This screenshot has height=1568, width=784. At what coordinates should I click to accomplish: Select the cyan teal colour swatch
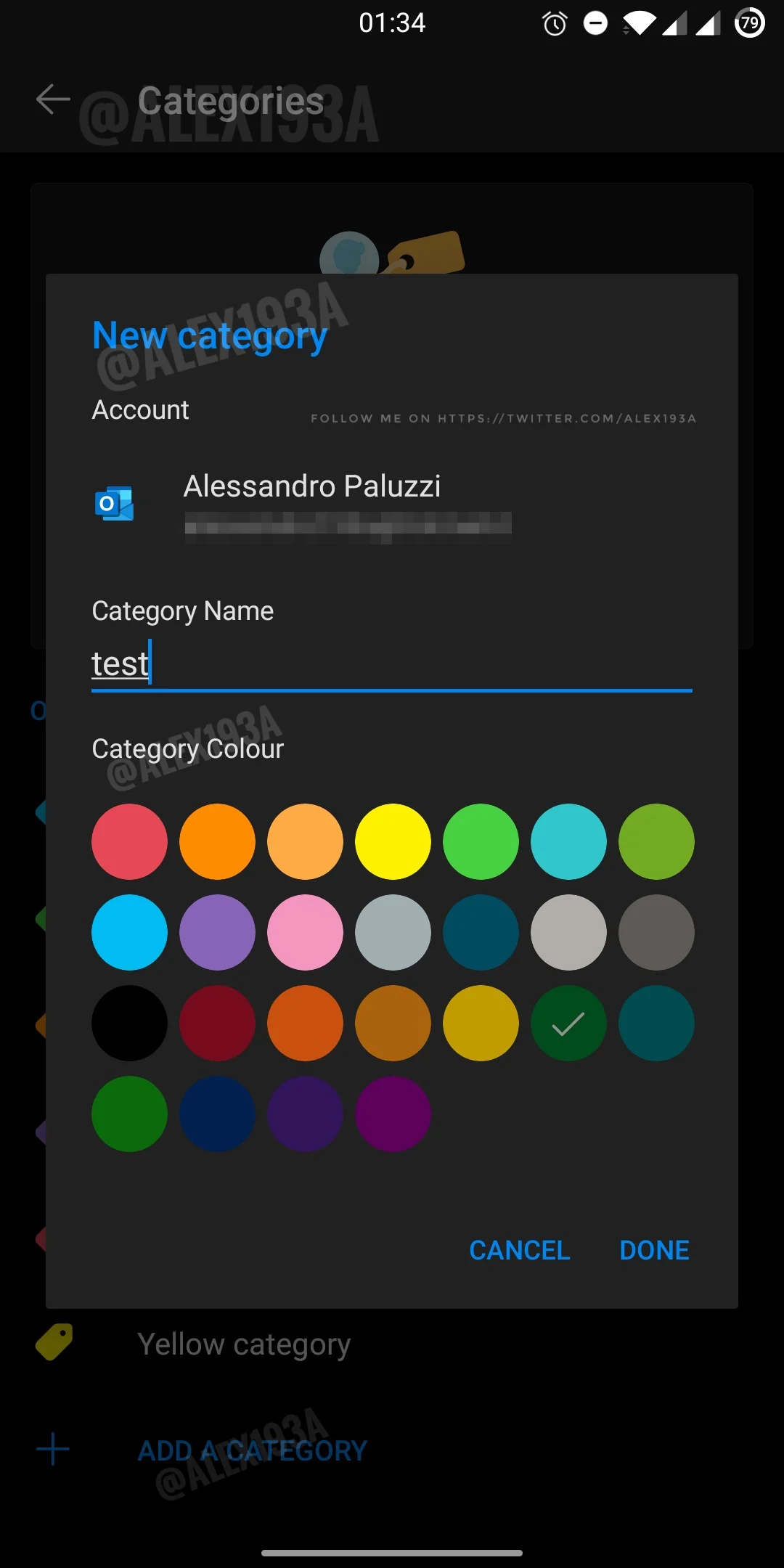click(568, 841)
